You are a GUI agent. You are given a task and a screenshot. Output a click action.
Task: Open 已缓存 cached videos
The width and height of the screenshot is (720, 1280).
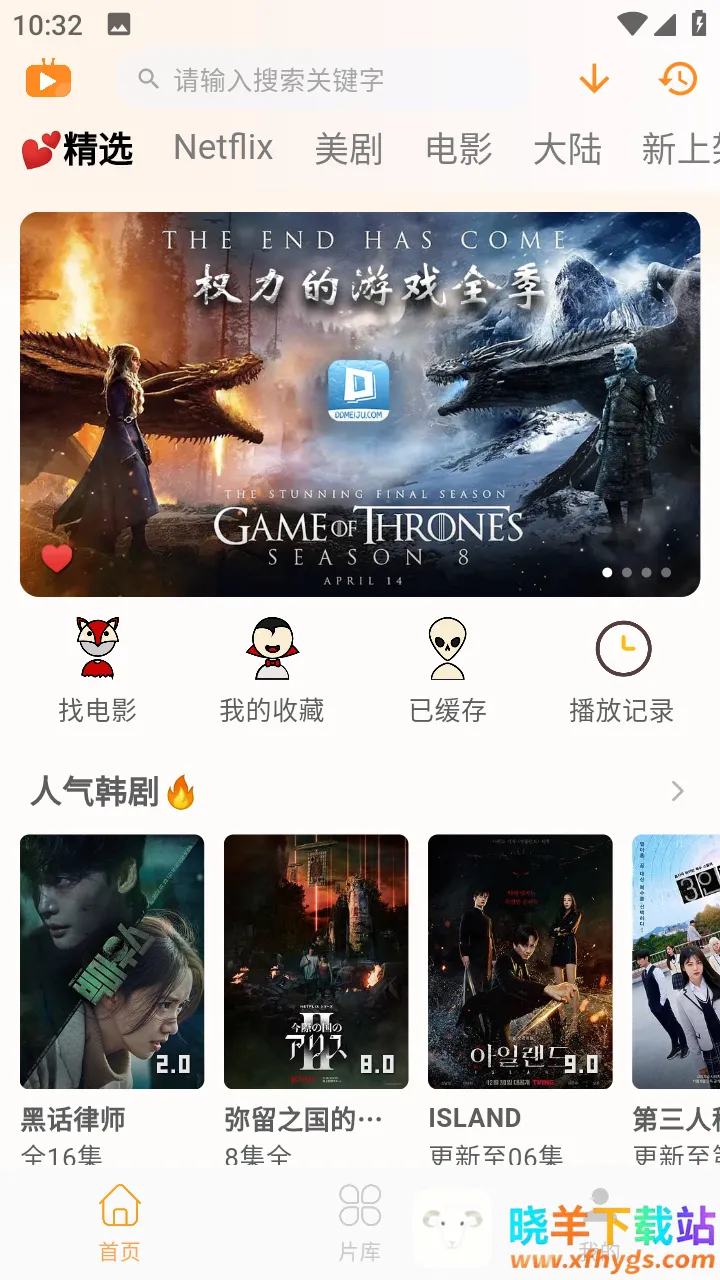pyautogui.click(x=447, y=670)
